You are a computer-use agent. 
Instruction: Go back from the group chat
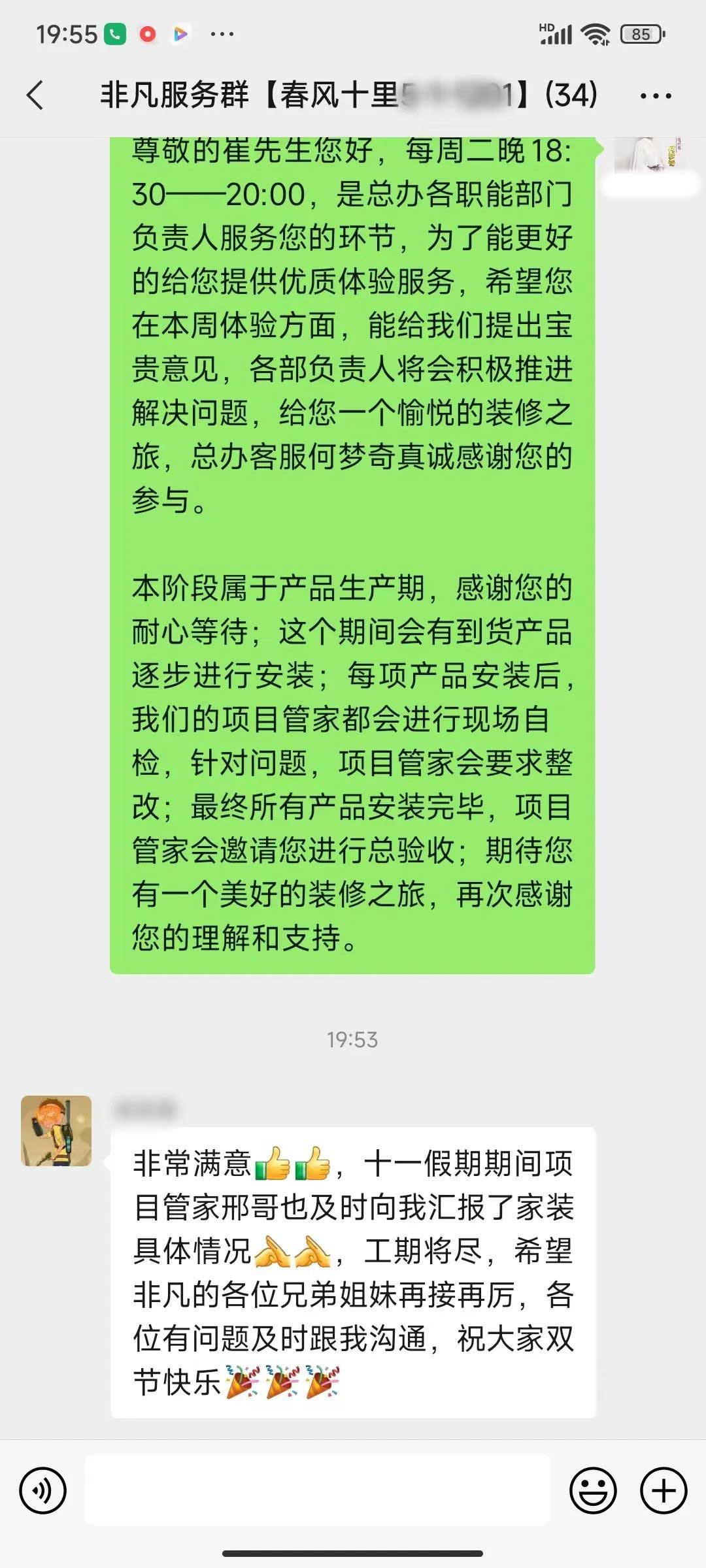click(36, 95)
